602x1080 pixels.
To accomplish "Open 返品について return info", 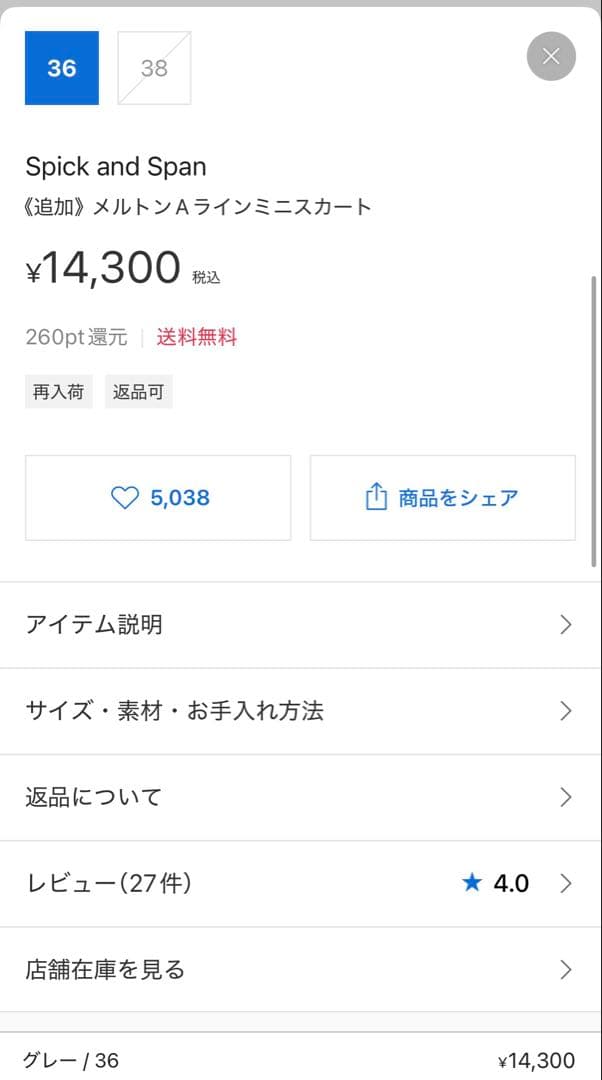I will [x=300, y=797].
